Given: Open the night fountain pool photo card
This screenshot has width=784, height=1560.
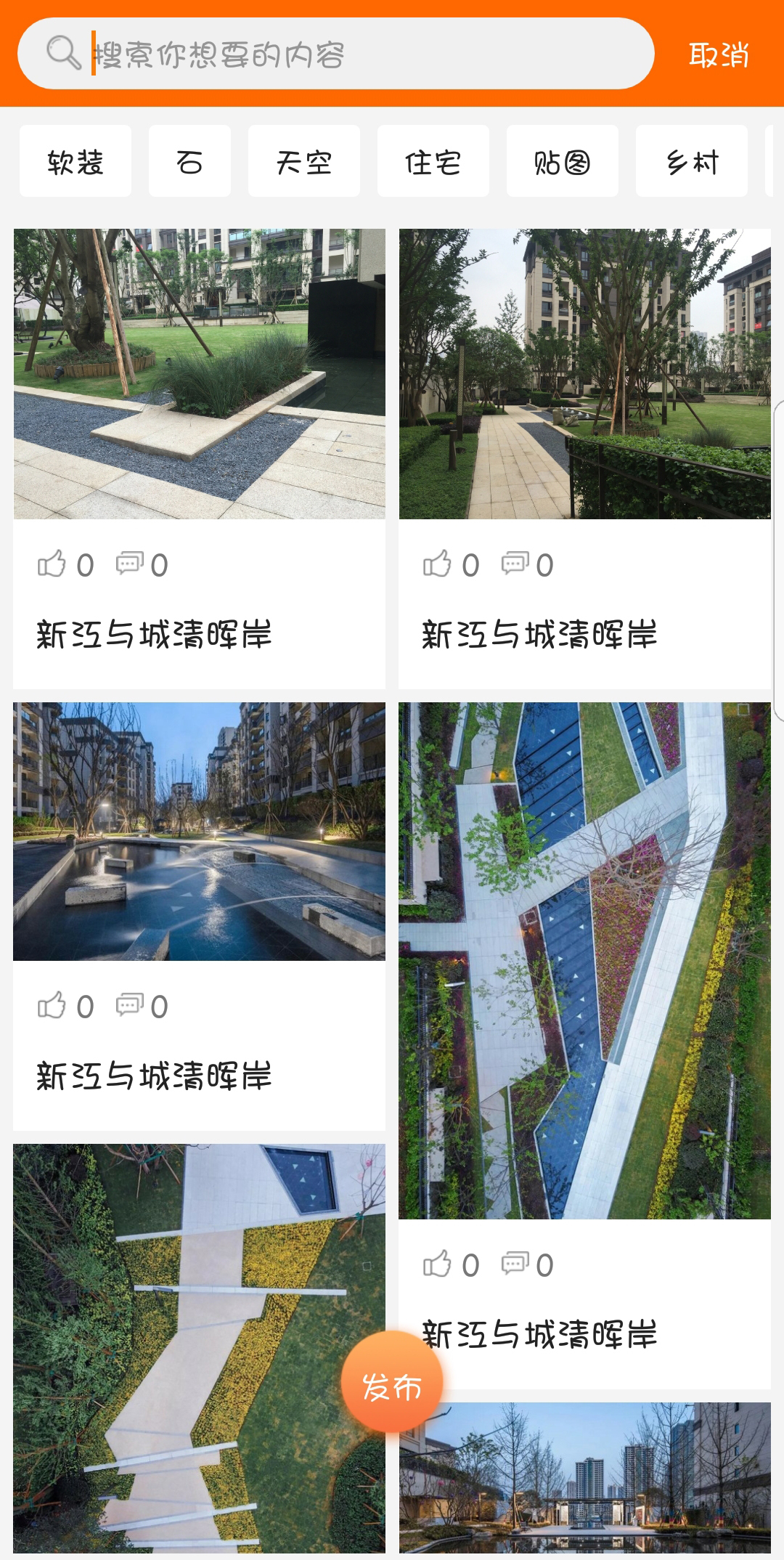Looking at the screenshot, I should point(199,832).
